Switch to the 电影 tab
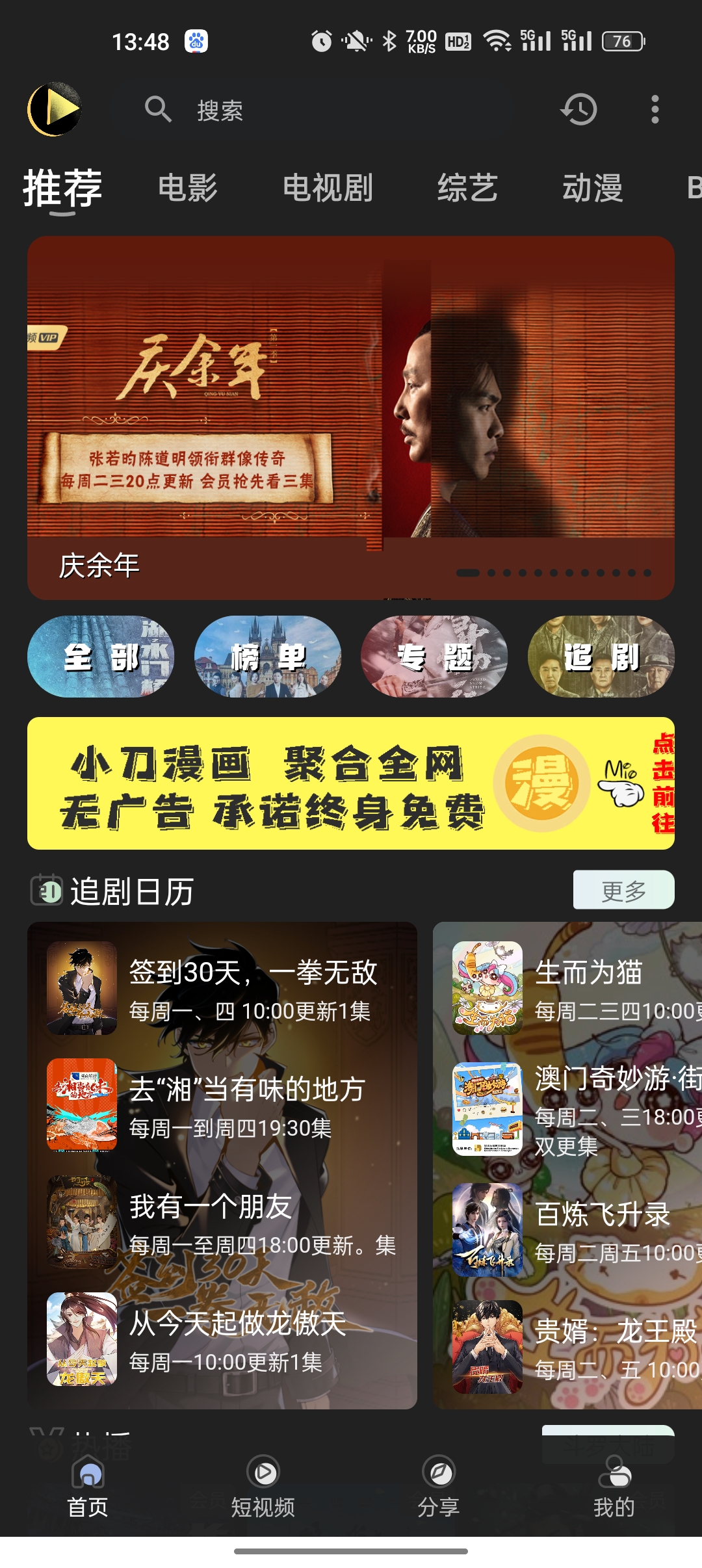This screenshot has height=1568, width=702. point(188,189)
